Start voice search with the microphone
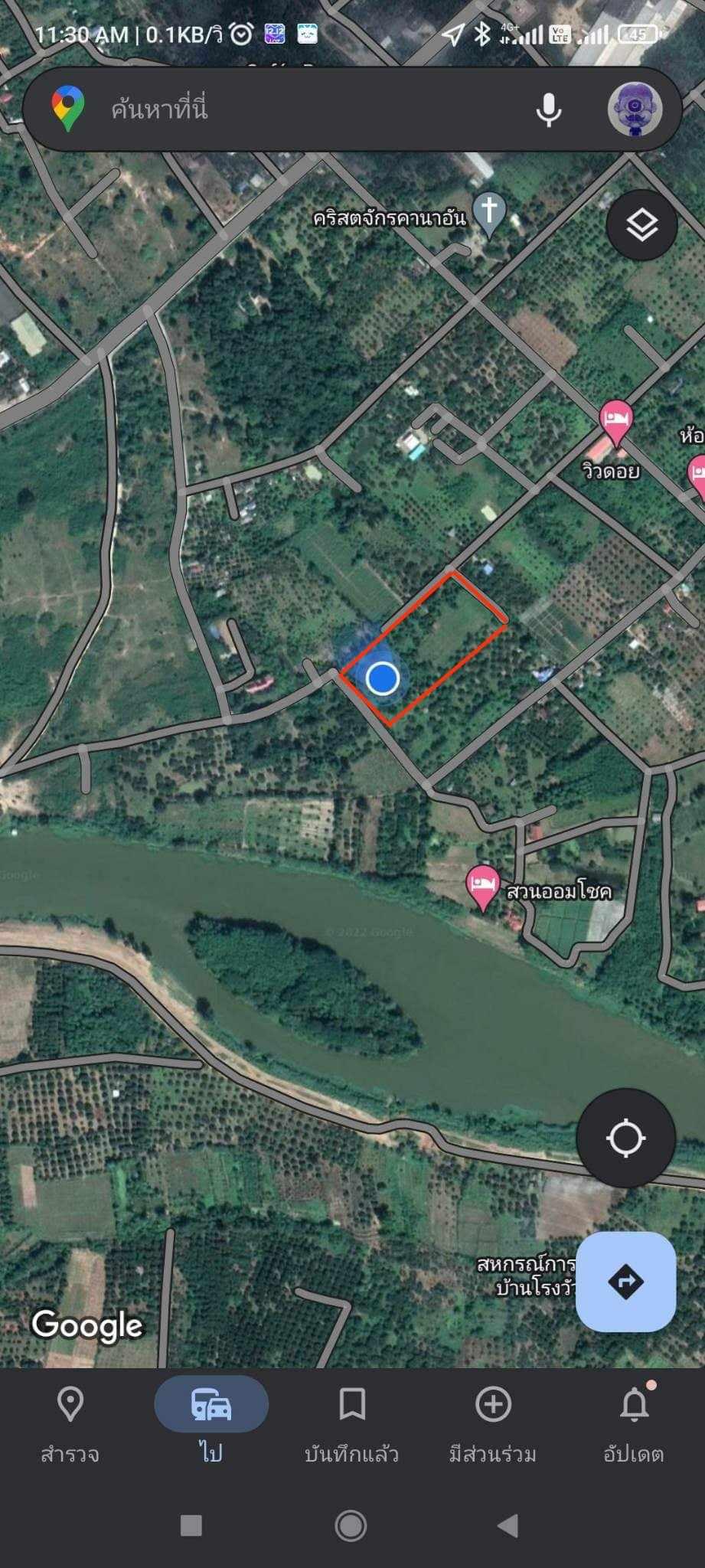Image resolution: width=705 pixels, height=1568 pixels. [548, 109]
